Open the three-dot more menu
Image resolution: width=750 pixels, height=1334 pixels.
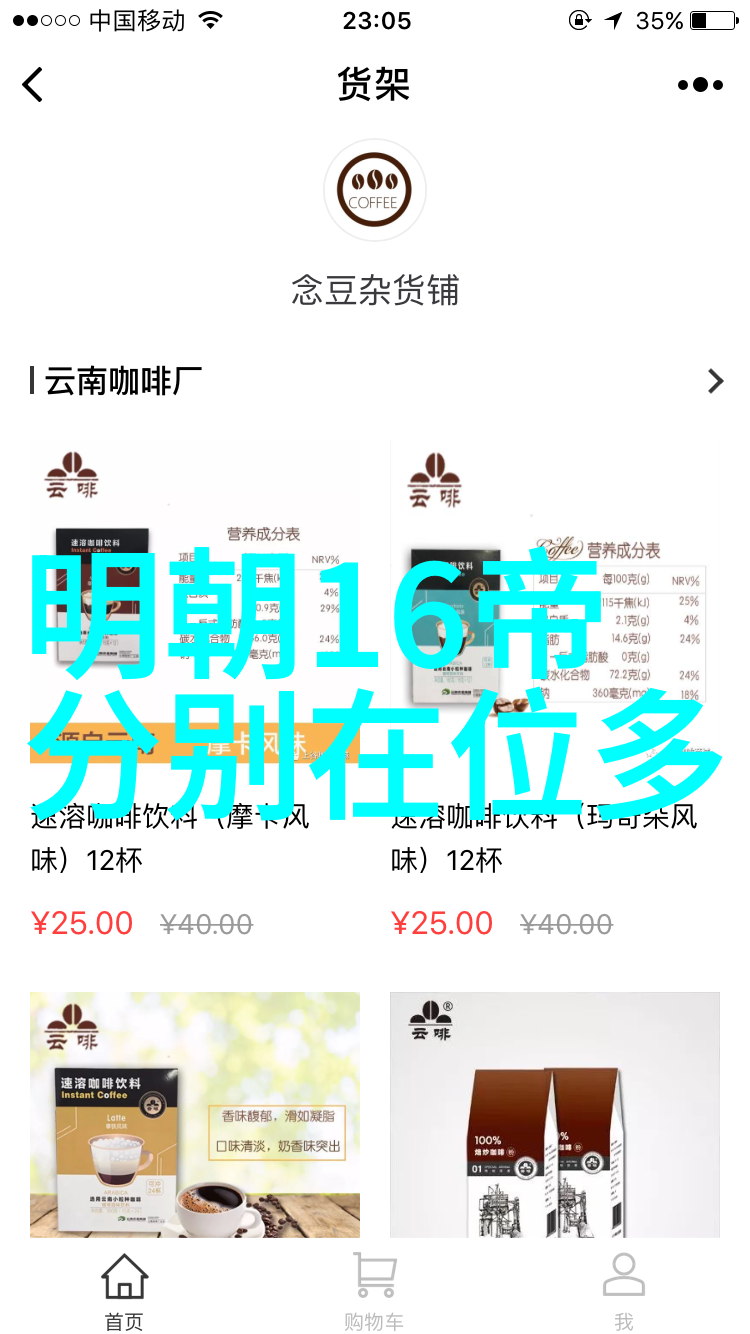pos(700,85)
